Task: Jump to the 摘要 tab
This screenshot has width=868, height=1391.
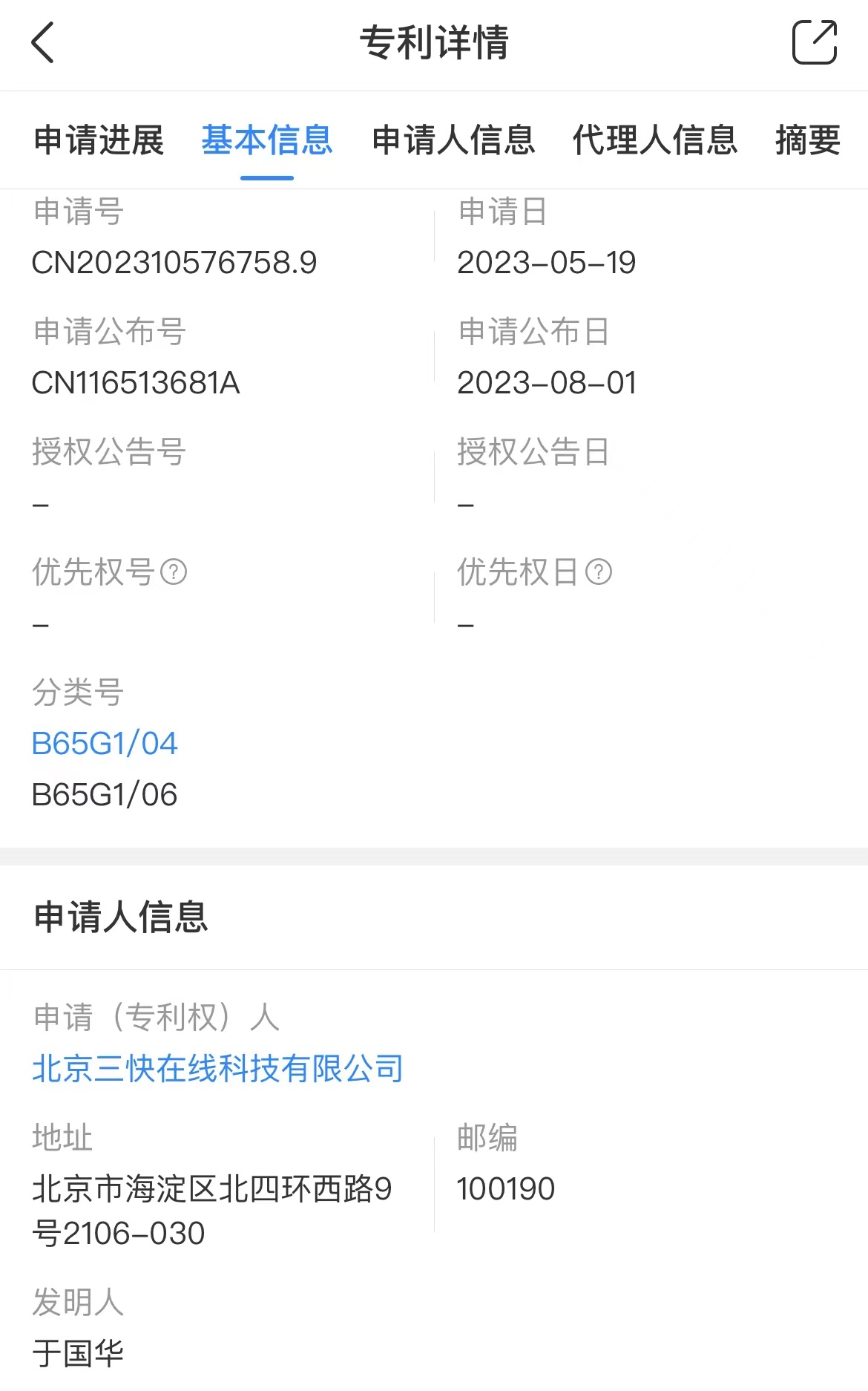Action: pyautogui.click(x=808, y=140)
